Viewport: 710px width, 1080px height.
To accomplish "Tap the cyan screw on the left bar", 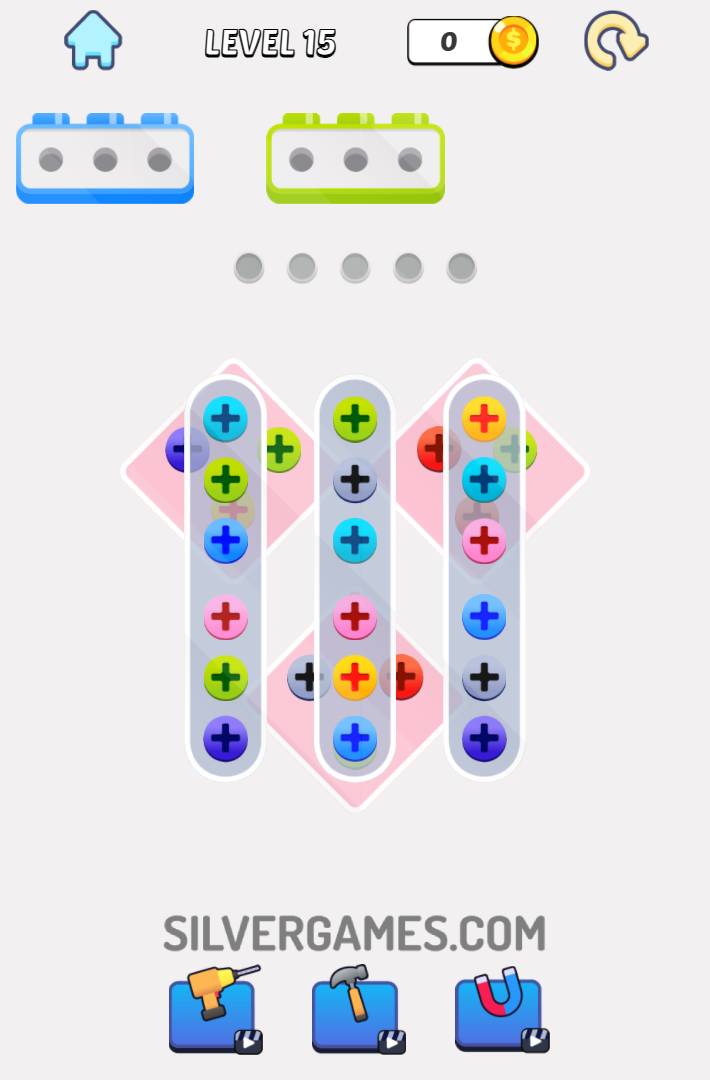I will point(226,419).
